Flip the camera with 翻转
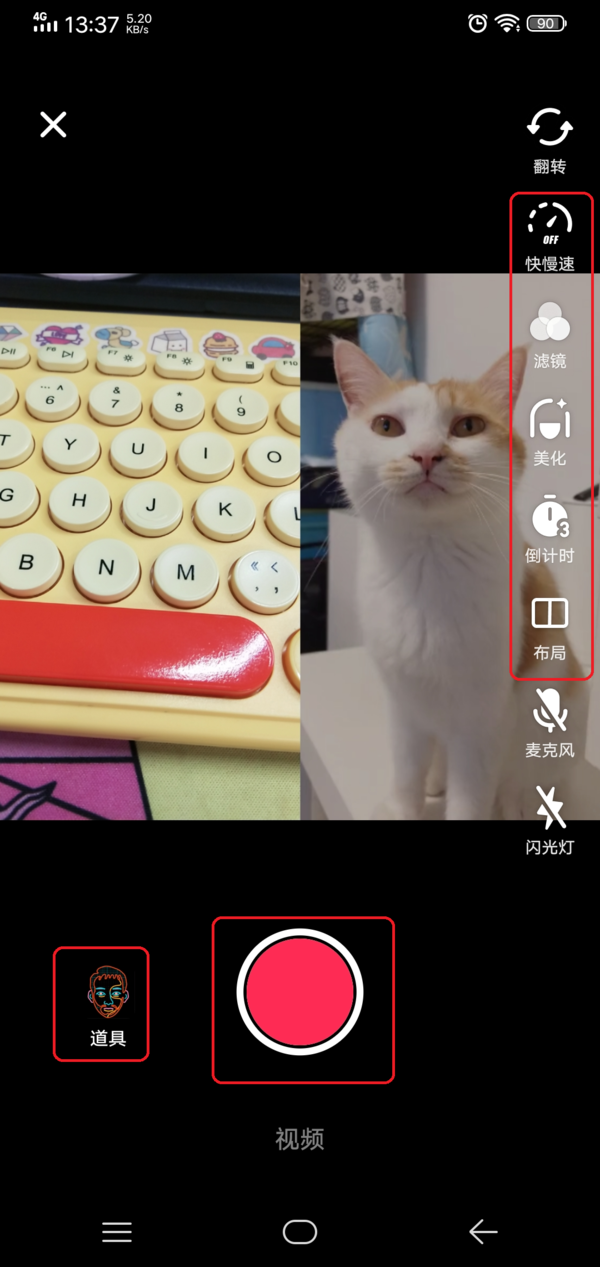The image size is (600, 1267). click(x=549, y=137)
